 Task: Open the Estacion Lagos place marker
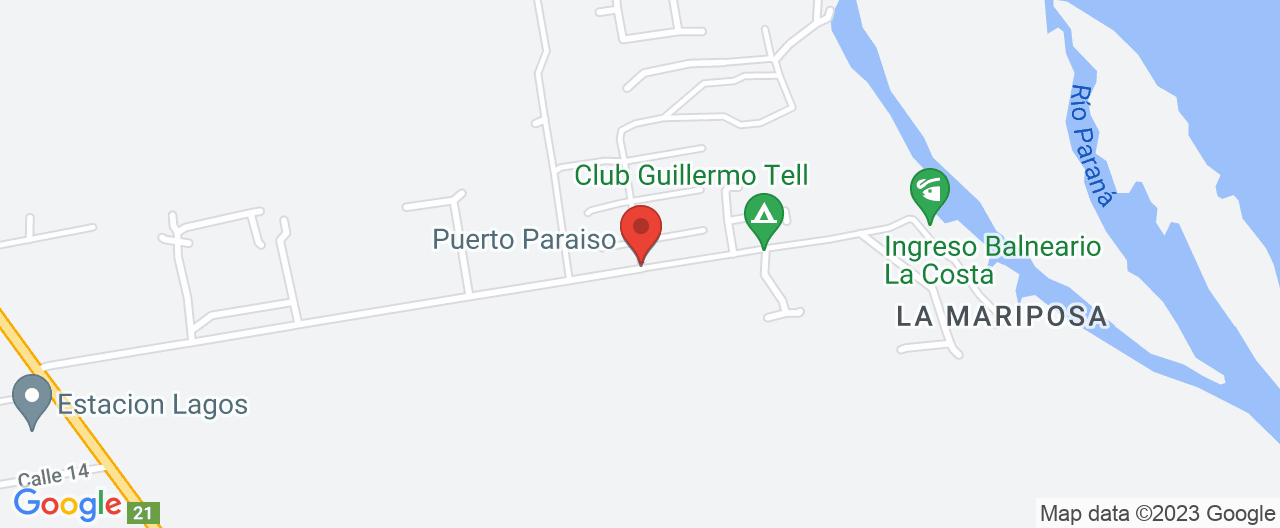pyautogui.click(x=33, y=397)
